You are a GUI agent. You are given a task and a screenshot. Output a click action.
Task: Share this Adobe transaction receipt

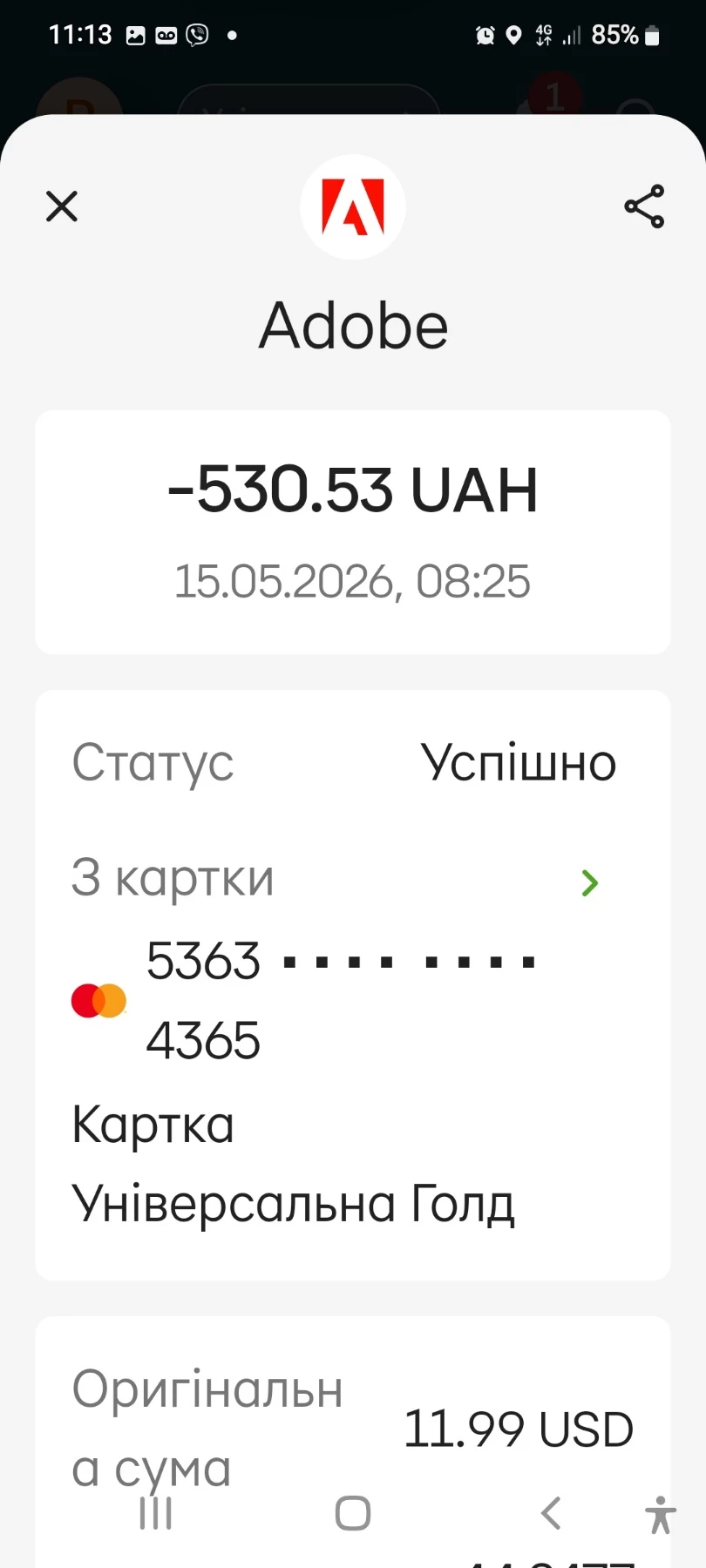(x=644, y=206)
